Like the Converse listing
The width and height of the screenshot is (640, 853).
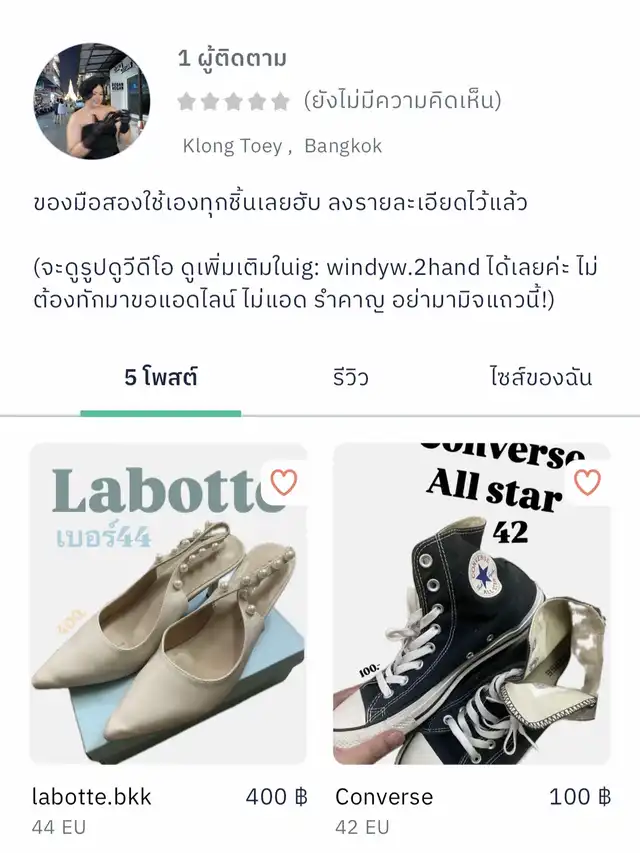click(x=587, y=482)
